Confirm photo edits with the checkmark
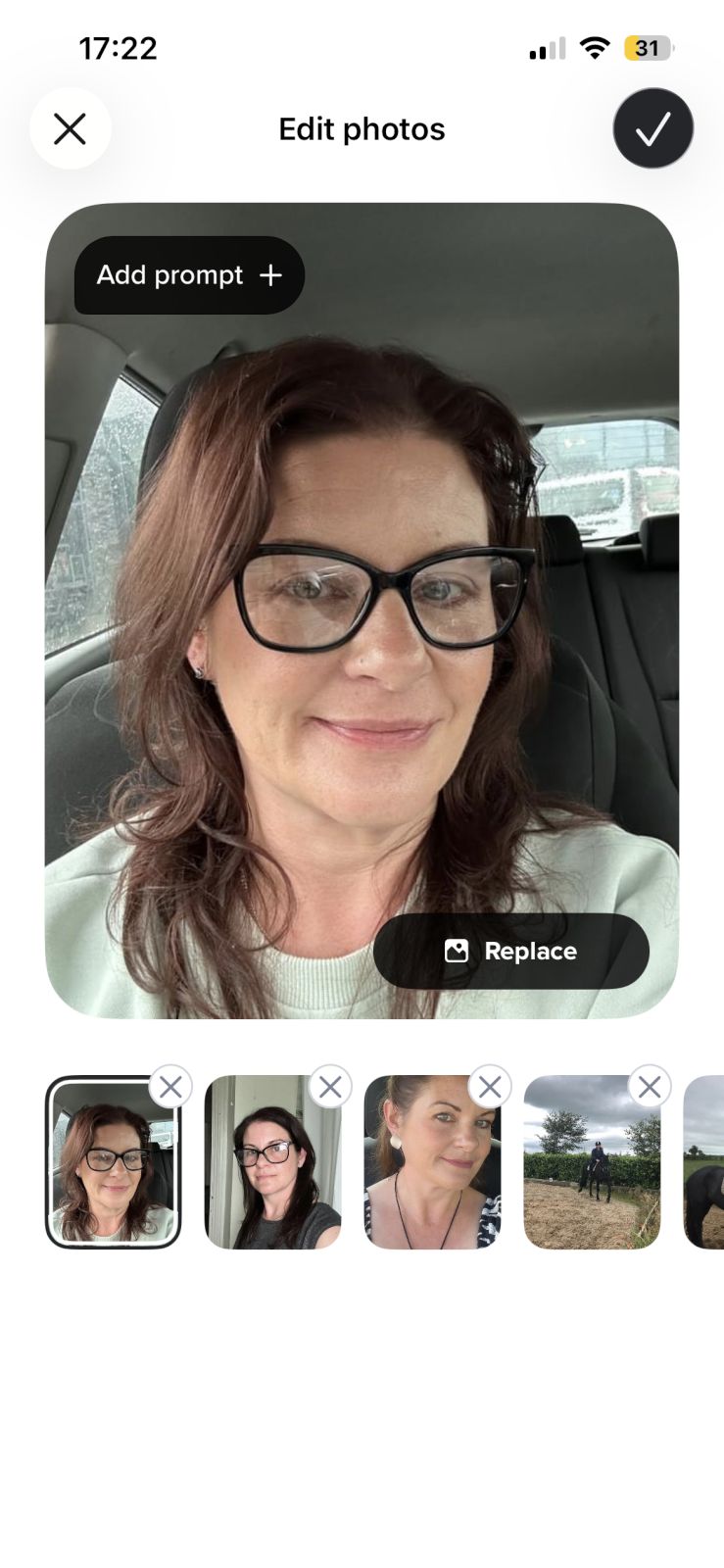The width and height of the screenshot is (724, 1568). point(652,128)
